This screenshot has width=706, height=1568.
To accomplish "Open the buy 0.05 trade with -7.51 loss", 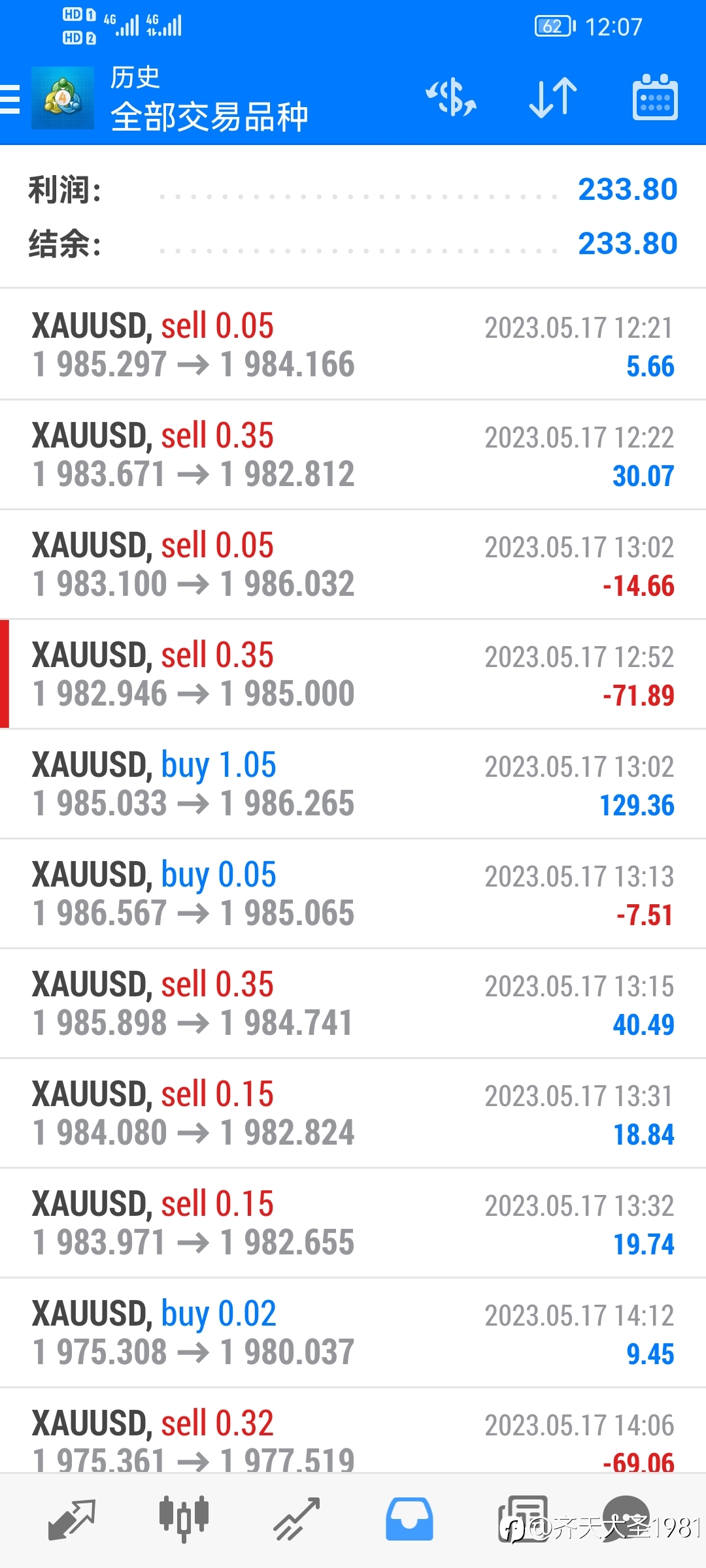I will click(353, 893).
